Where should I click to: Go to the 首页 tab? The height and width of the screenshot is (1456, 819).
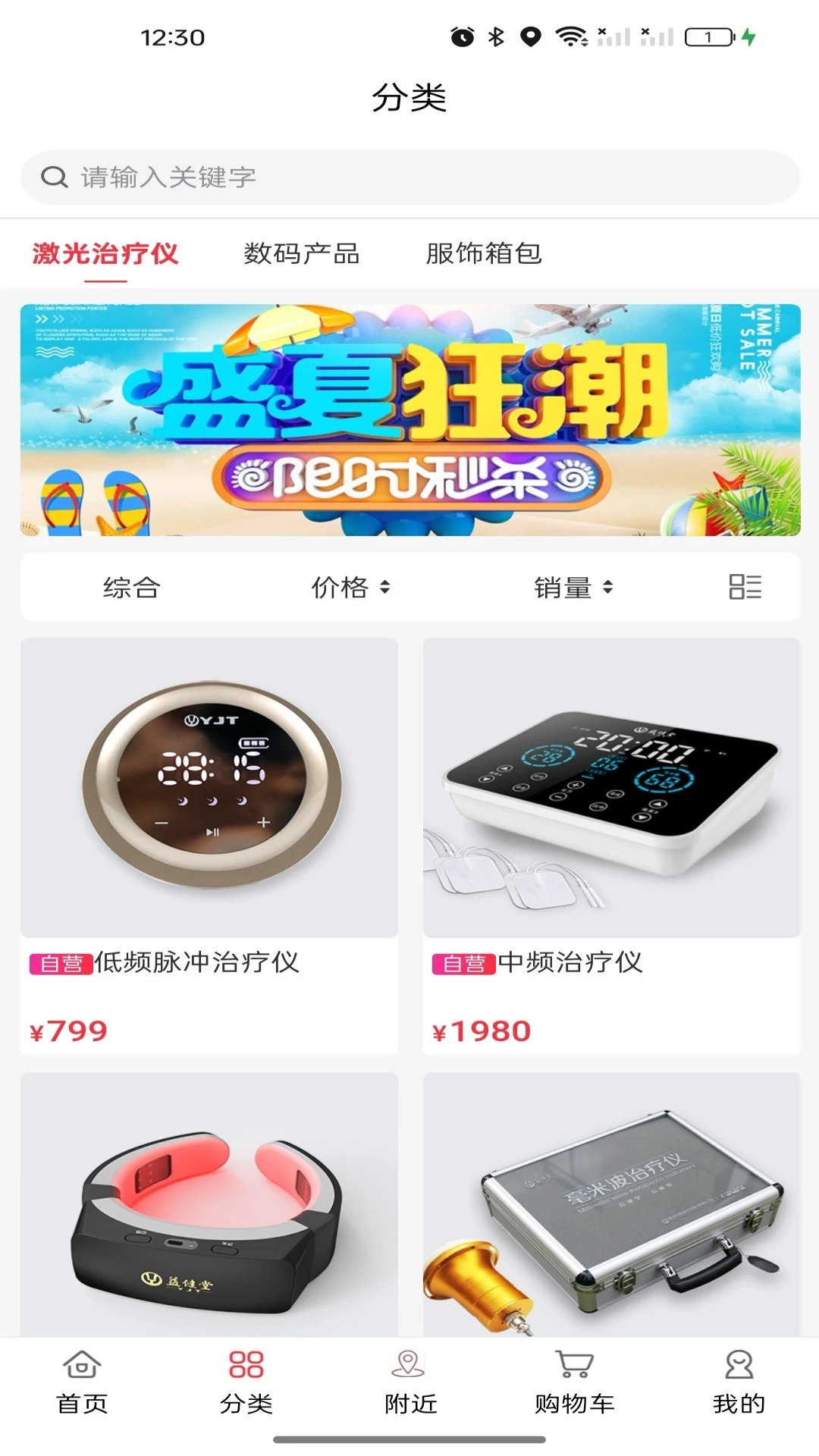pos(82,1382)
